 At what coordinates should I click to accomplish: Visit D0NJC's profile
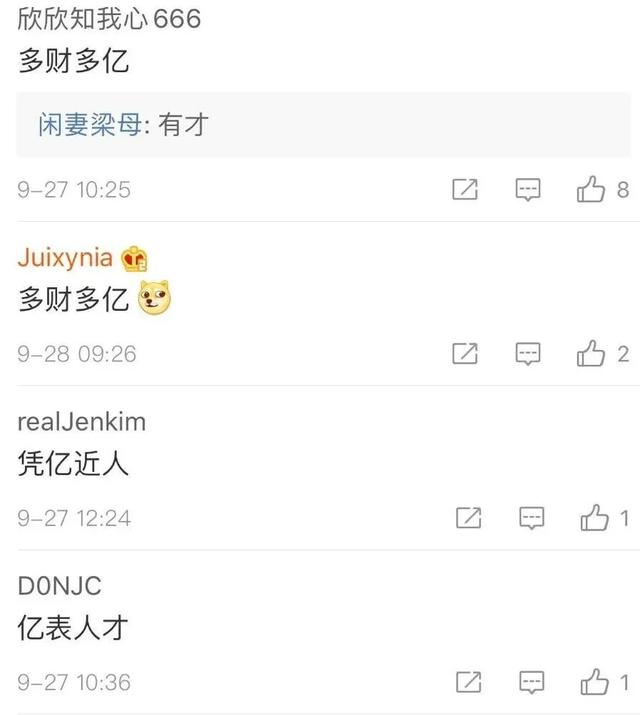point(59,585)
